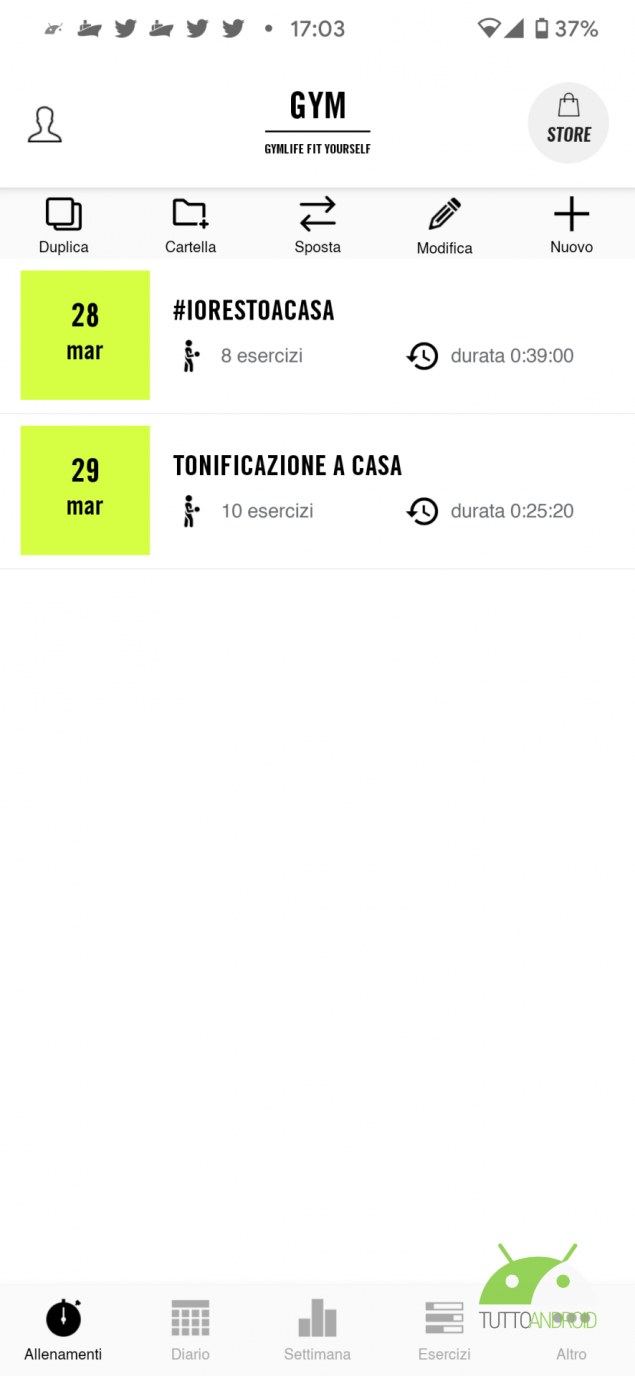
Task: Switch to the Esercizi tab
Action: (444, 1330)
